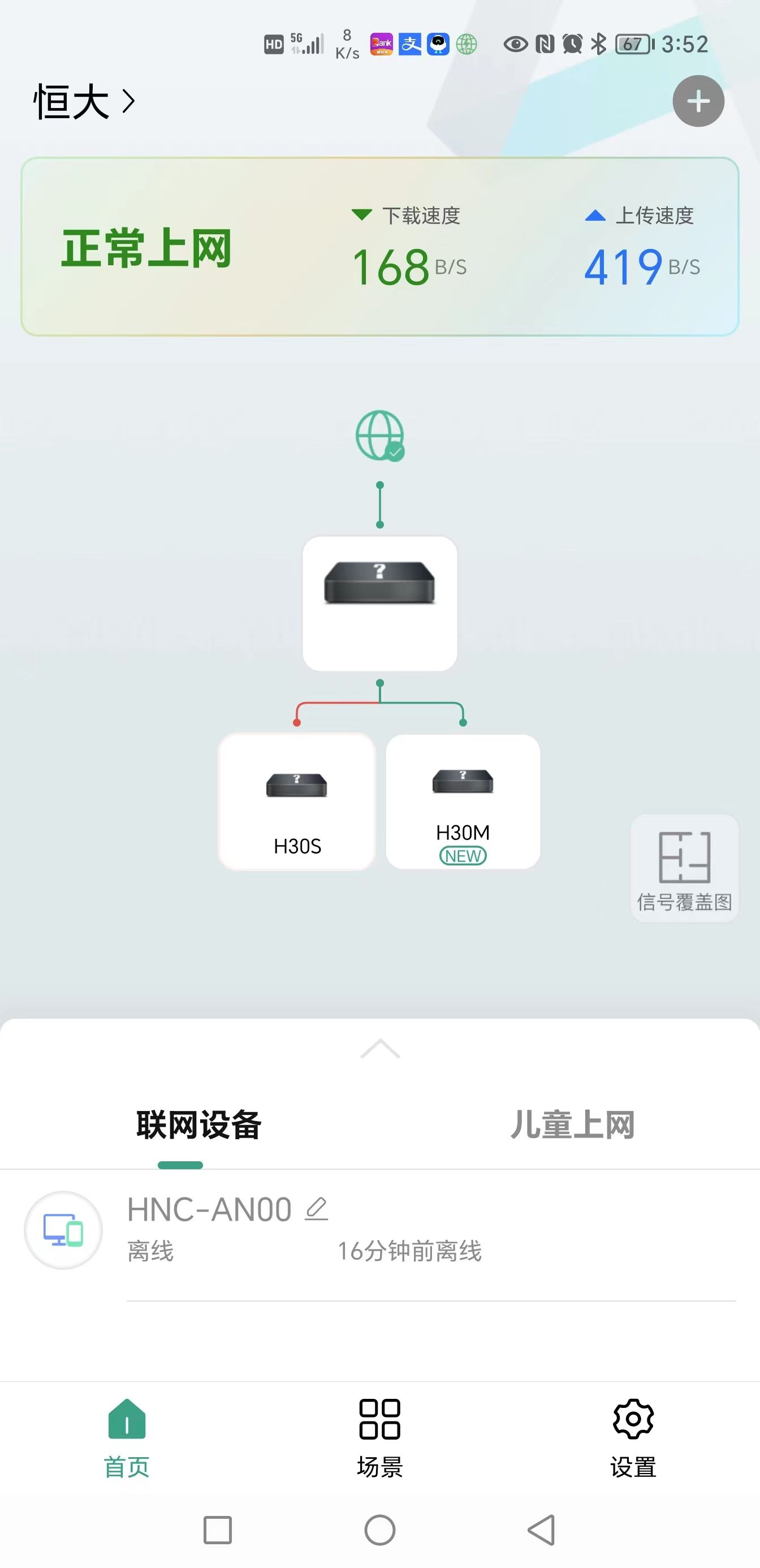Select the 首页 home tab
The image size is (760, 1568).
click(x=127, y=1437)
